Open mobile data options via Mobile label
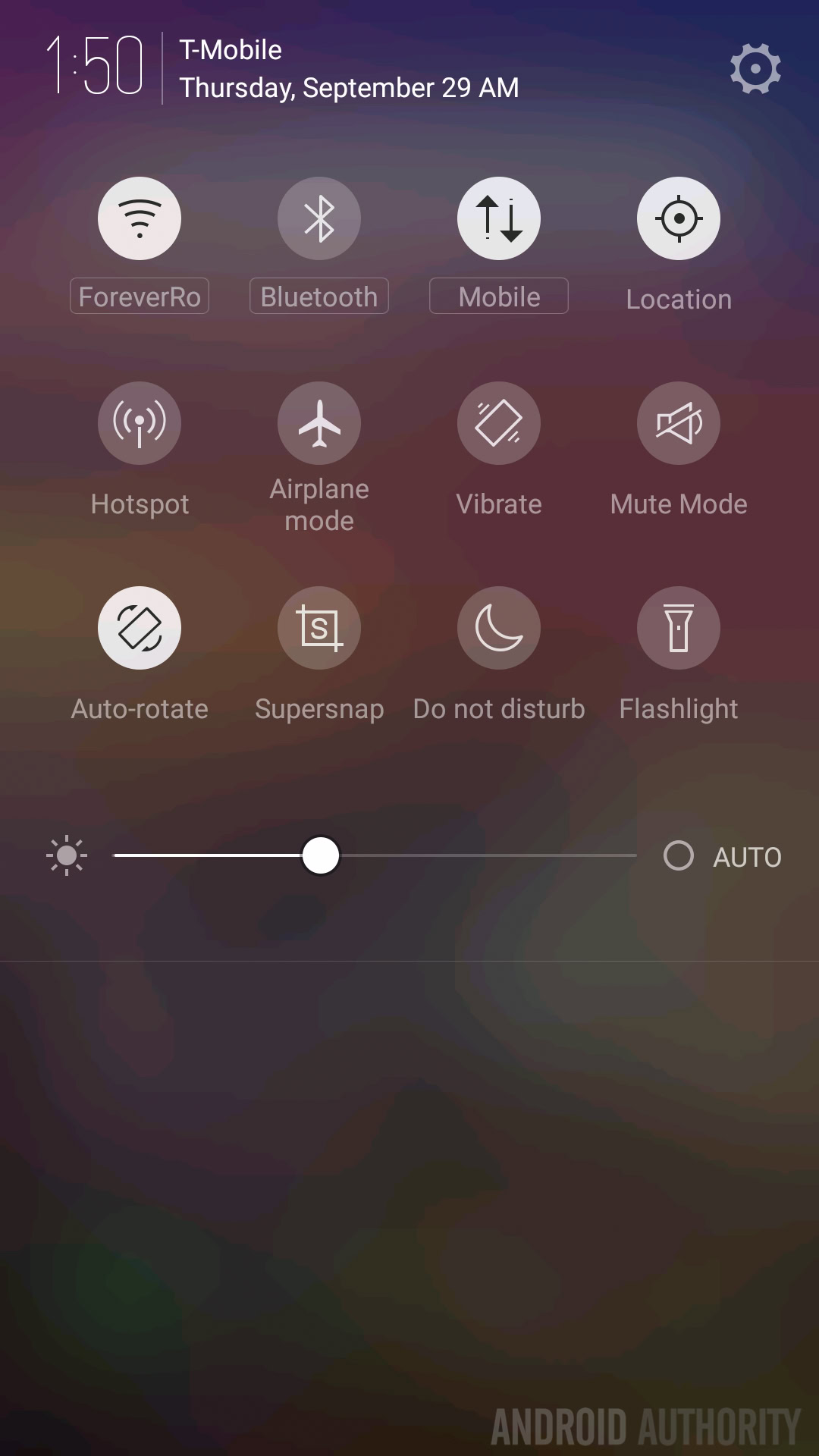The height and width of the screenshot is (1456, 819). [x=499, y=297]
